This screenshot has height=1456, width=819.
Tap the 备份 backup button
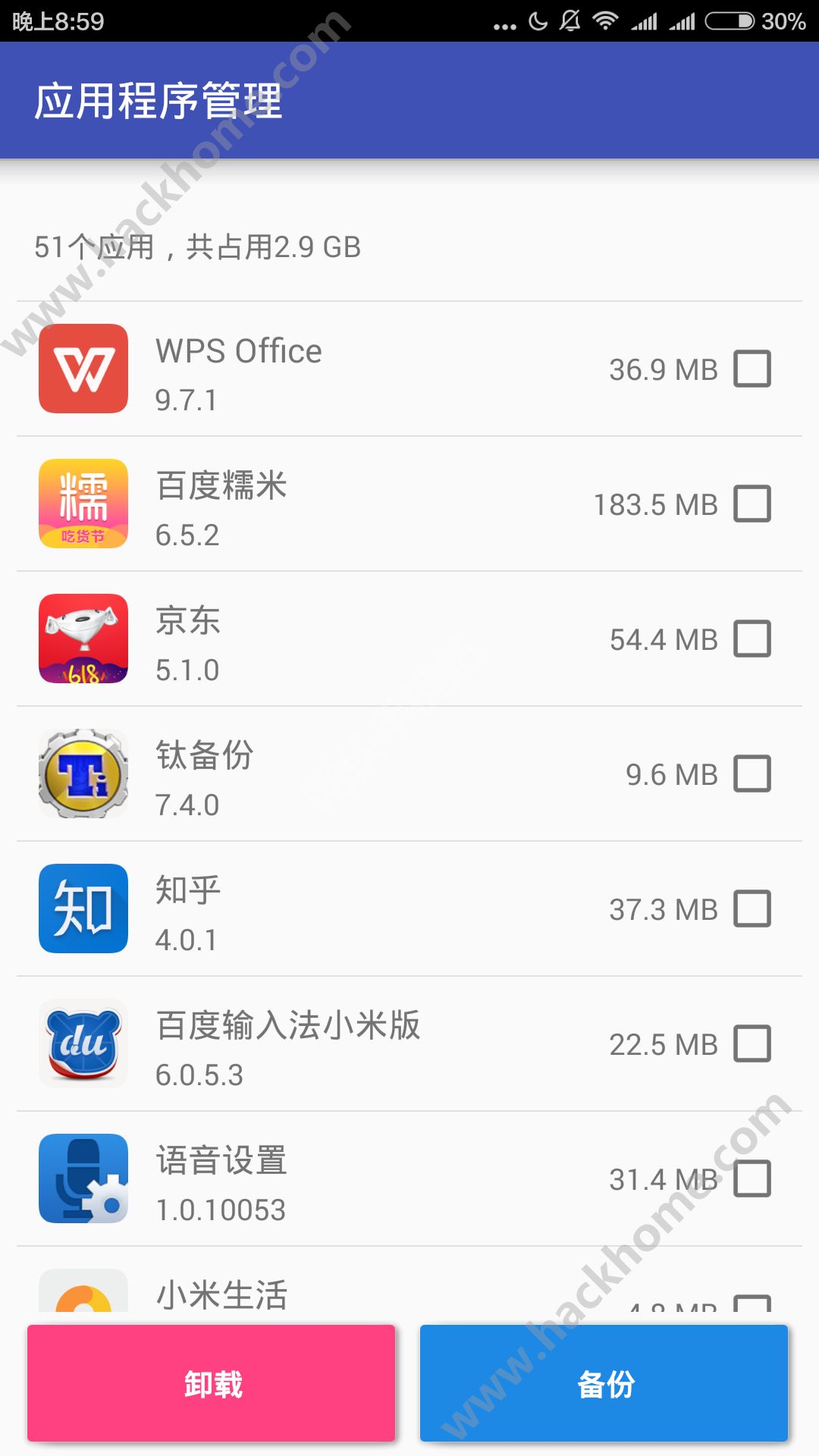point(604,1383)
